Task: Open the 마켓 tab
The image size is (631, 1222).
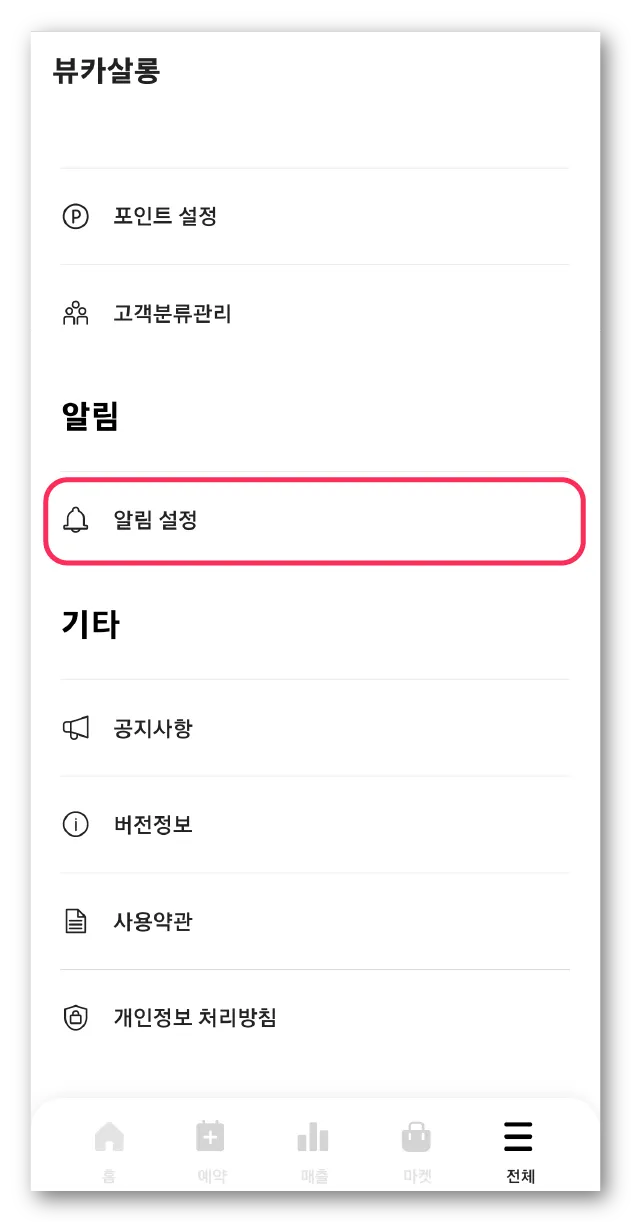Action: [x=416, y=1150]
